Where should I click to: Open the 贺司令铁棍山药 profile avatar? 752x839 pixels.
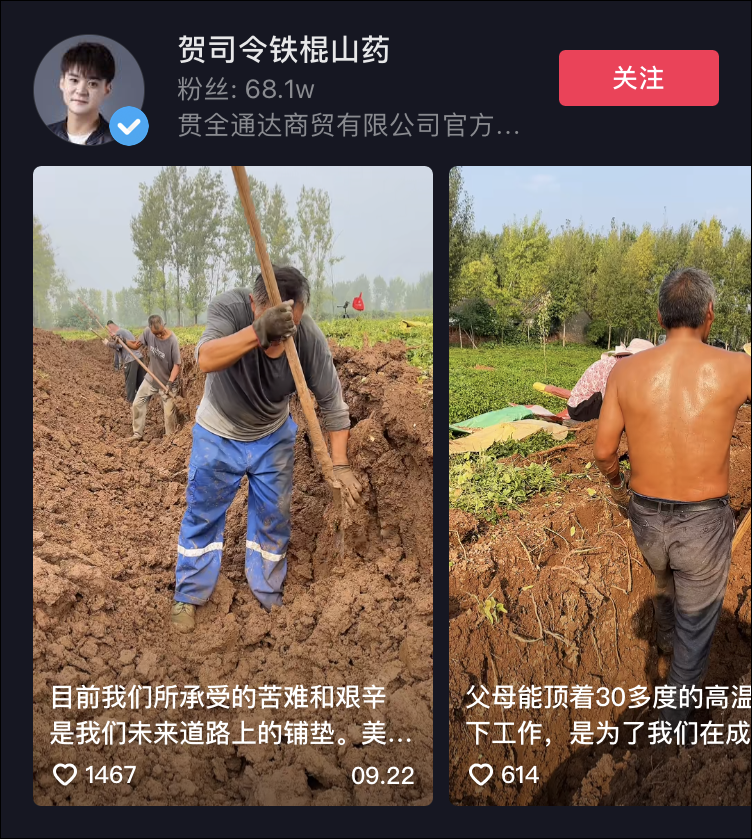(x=88, y=90)
